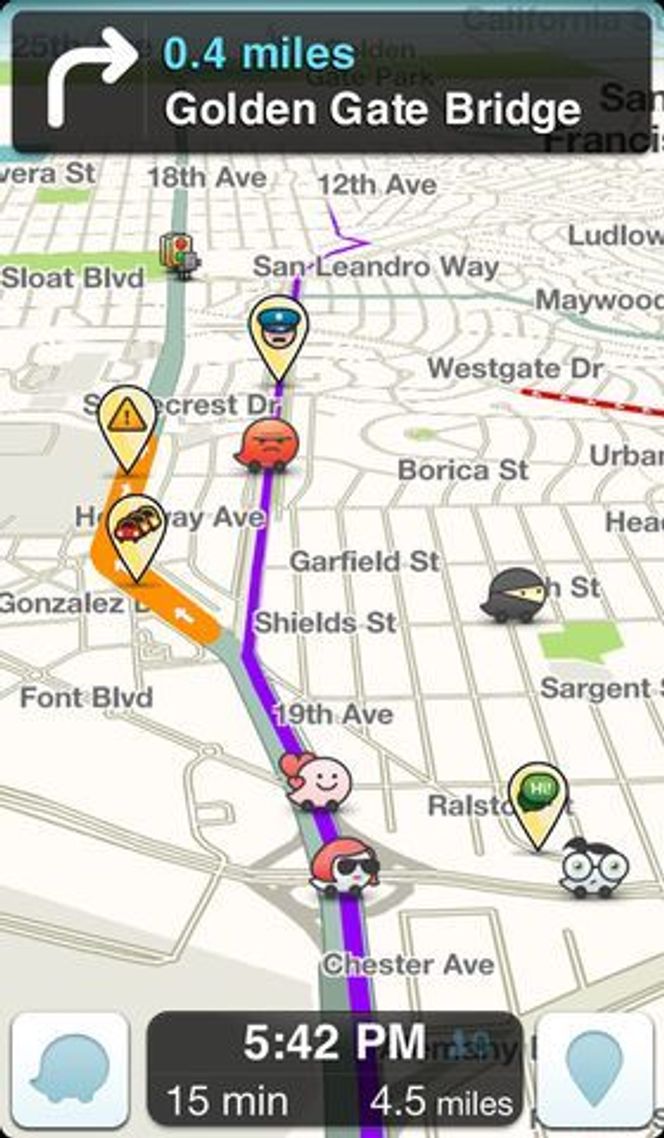Select the Wazer with round glasses
Screen dimensions: 664x1138
(x=593, y=868)
